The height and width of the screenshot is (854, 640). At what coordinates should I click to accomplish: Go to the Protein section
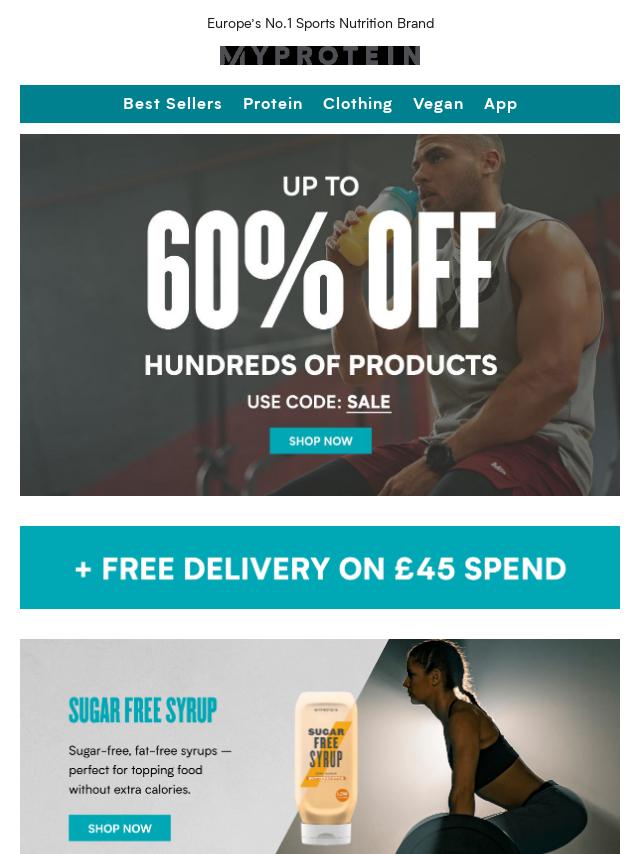point(272,104)
